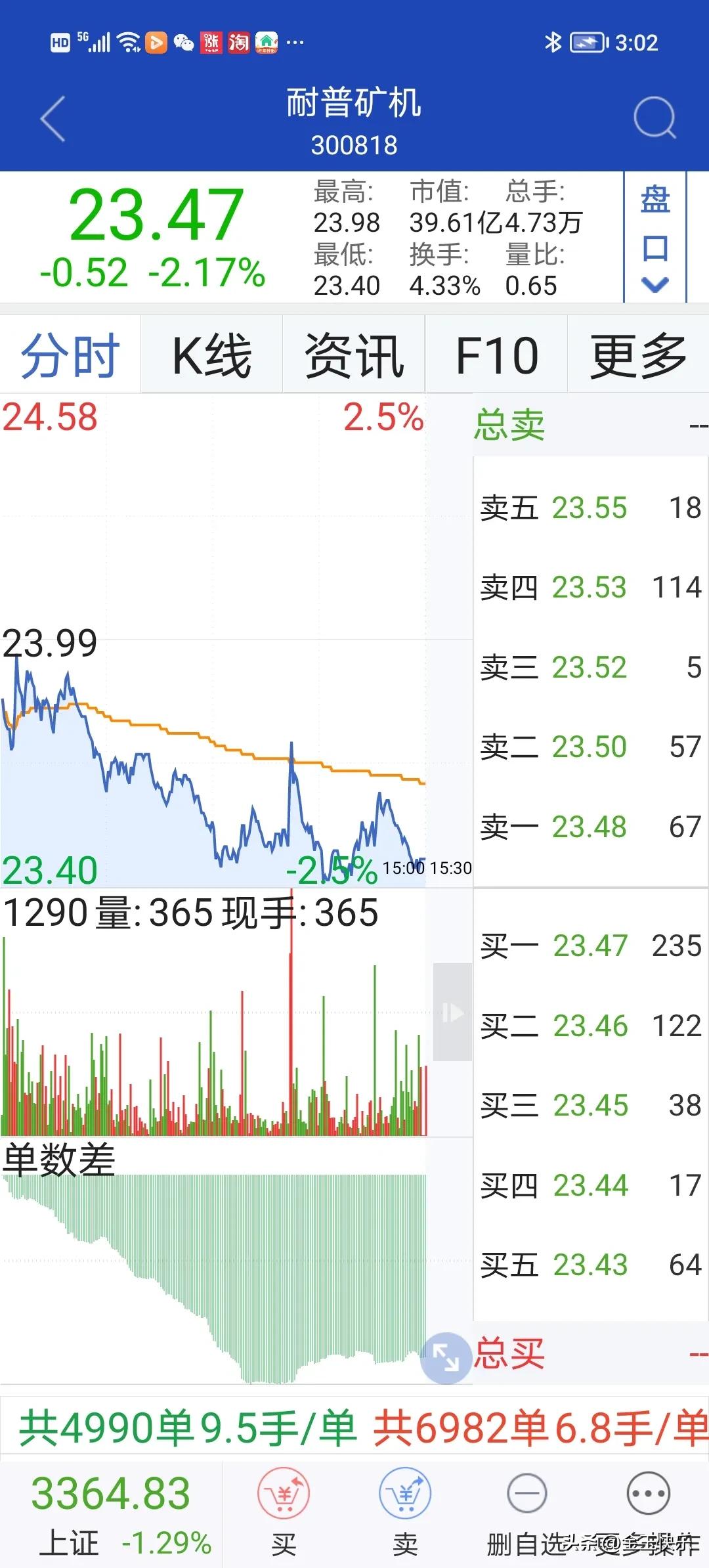Switch to the K线 tab
Screen dimensions: 709x1568
pyautogui.click(x=211, y=355)
